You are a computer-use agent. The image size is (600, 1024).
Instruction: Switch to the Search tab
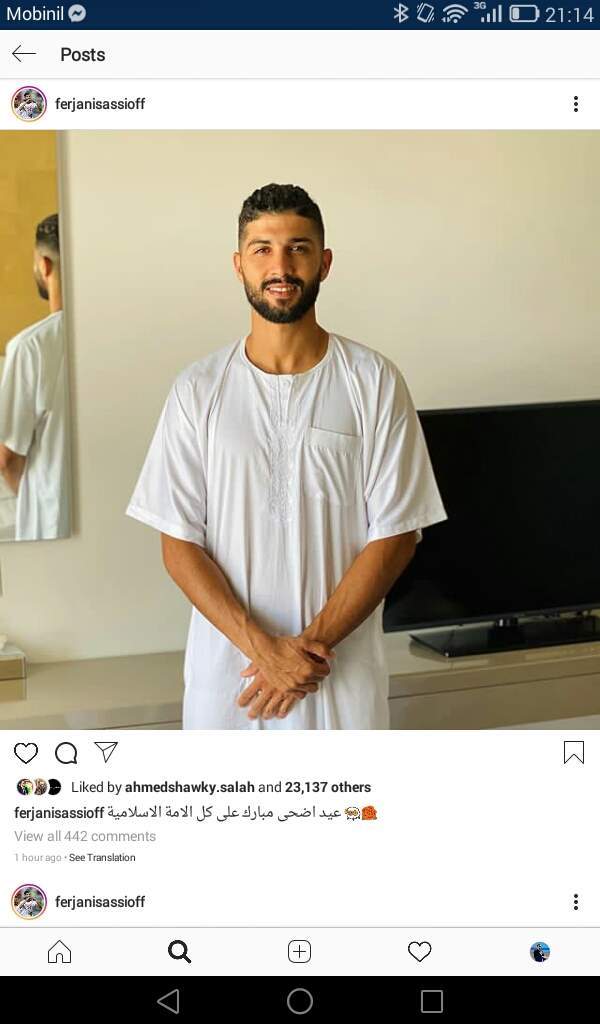coord(180,952)
